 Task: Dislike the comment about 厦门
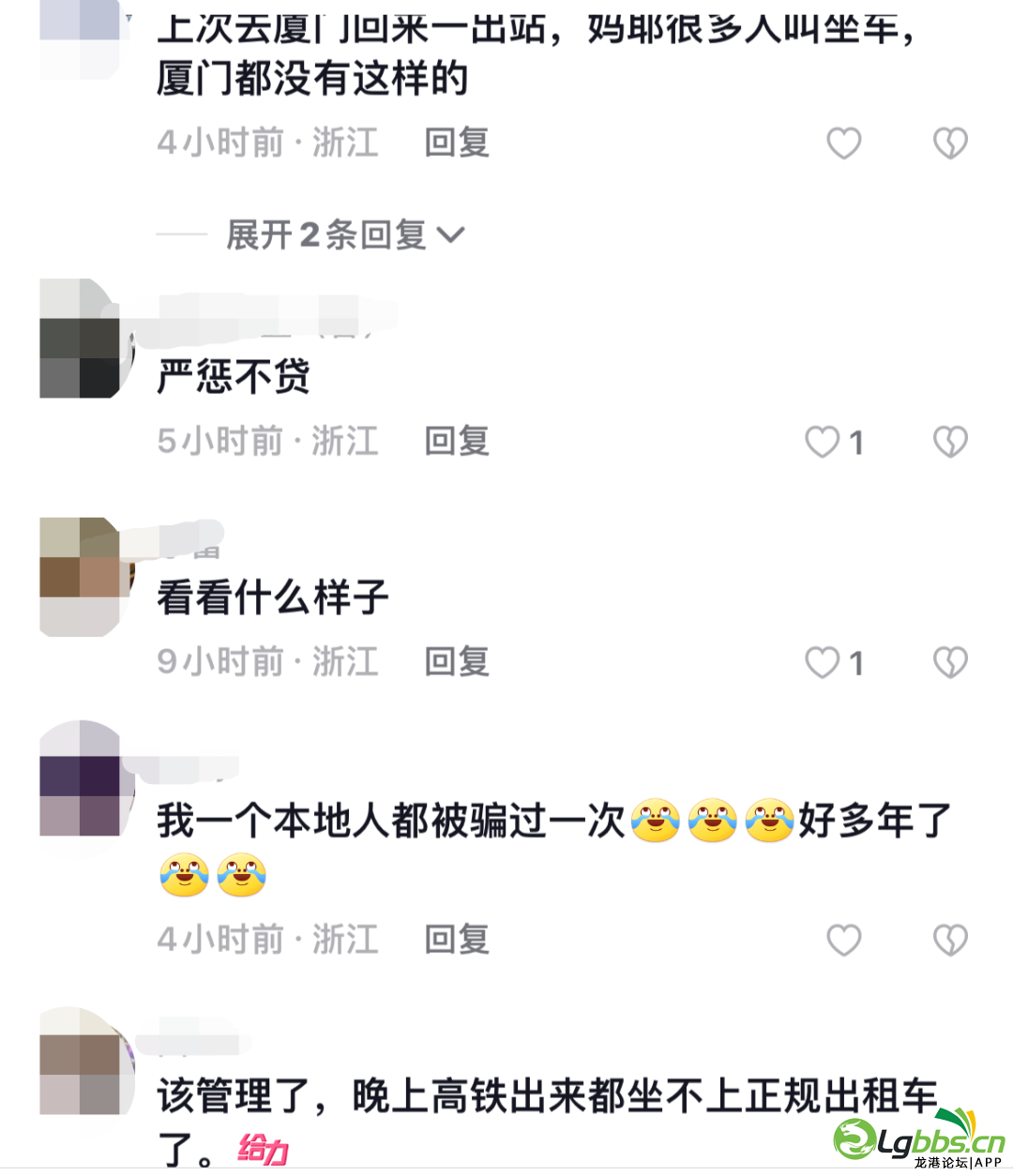950,143
